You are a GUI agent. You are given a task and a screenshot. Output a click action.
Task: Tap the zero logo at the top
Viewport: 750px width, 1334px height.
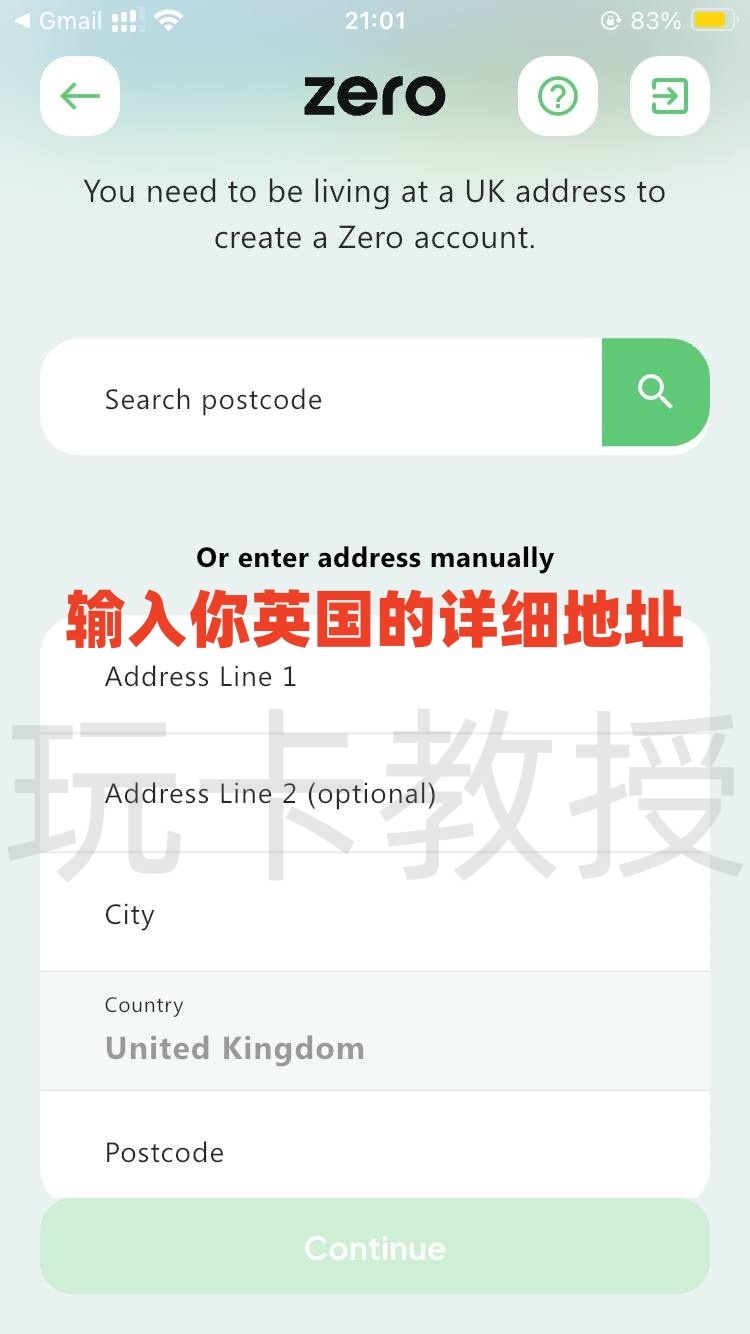tap(375, 93)
